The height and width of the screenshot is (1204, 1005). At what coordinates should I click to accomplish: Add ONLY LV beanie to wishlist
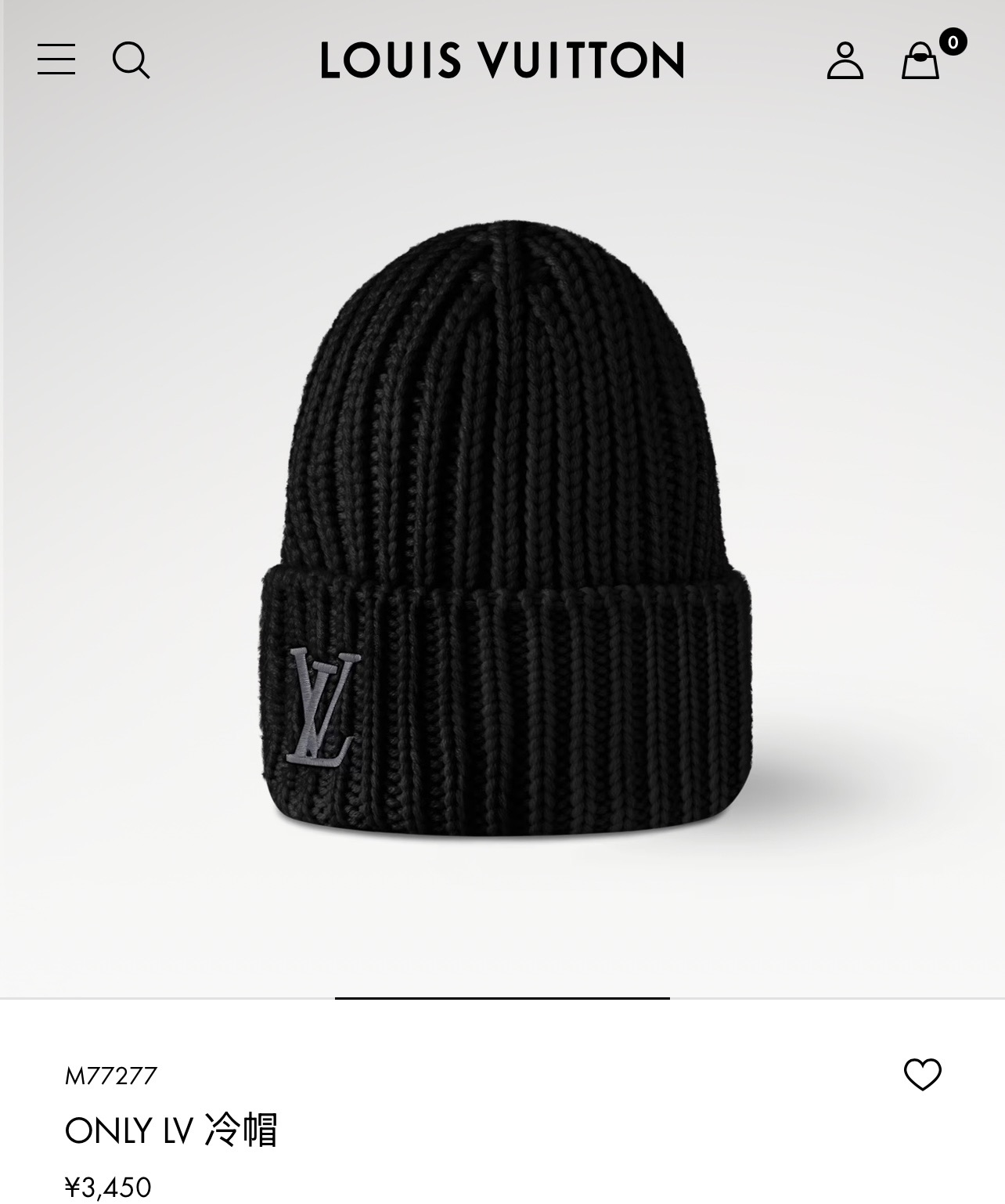[x=922, y=1074]
